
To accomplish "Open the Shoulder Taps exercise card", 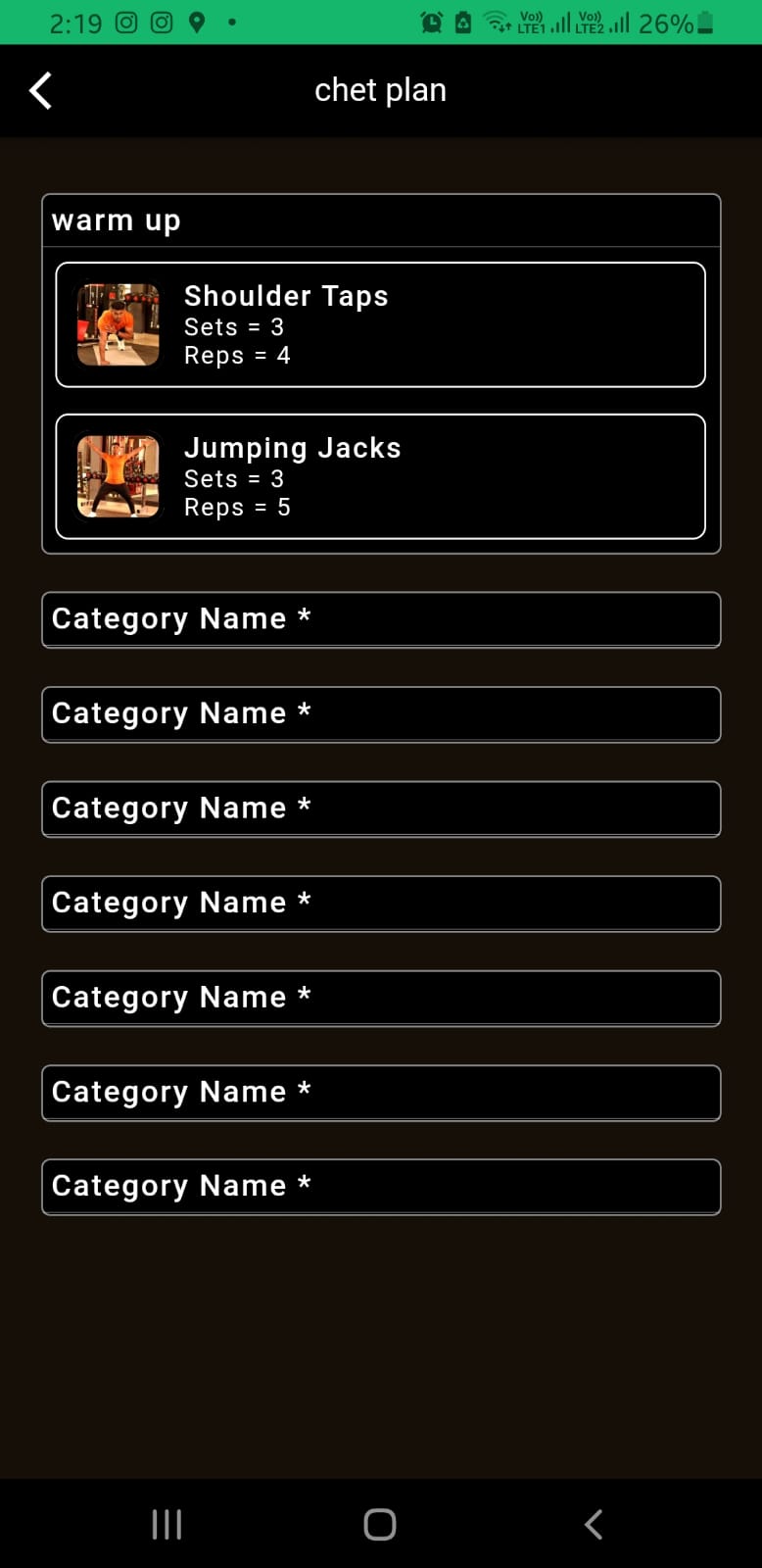I will 380,325.
